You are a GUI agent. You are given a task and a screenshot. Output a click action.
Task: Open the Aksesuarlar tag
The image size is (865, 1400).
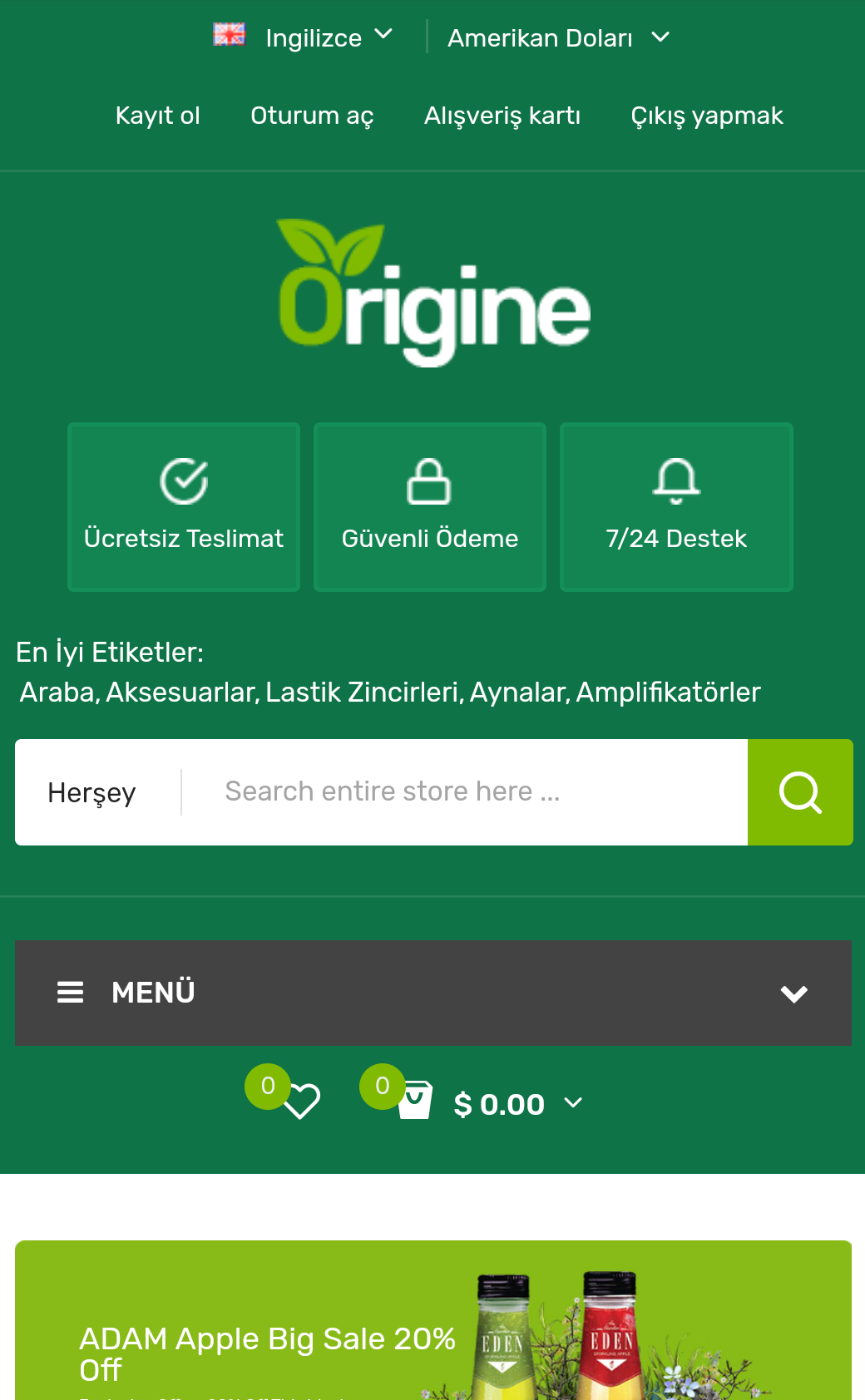pyautogui.click(x=180, y=692)
